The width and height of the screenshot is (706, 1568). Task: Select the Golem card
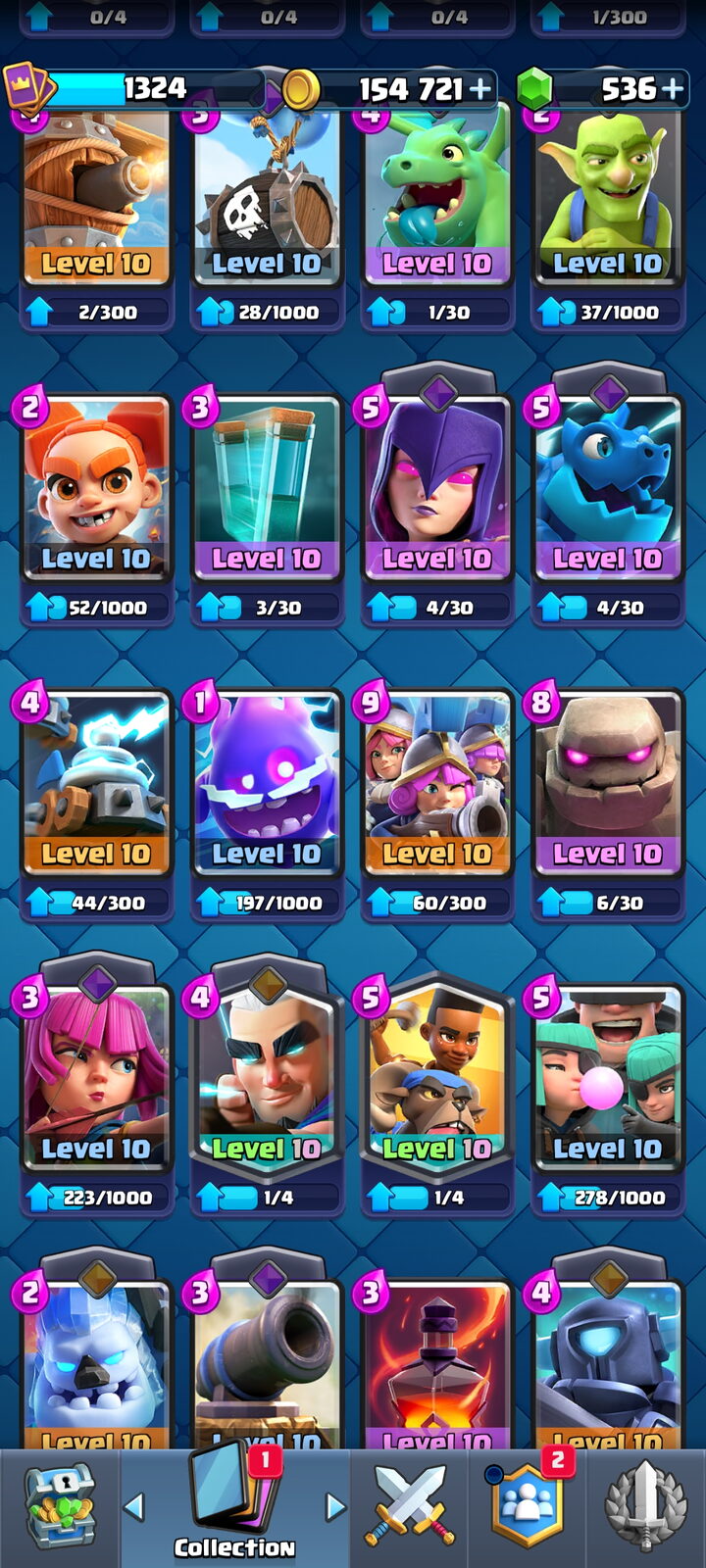[x=607, y=804]
